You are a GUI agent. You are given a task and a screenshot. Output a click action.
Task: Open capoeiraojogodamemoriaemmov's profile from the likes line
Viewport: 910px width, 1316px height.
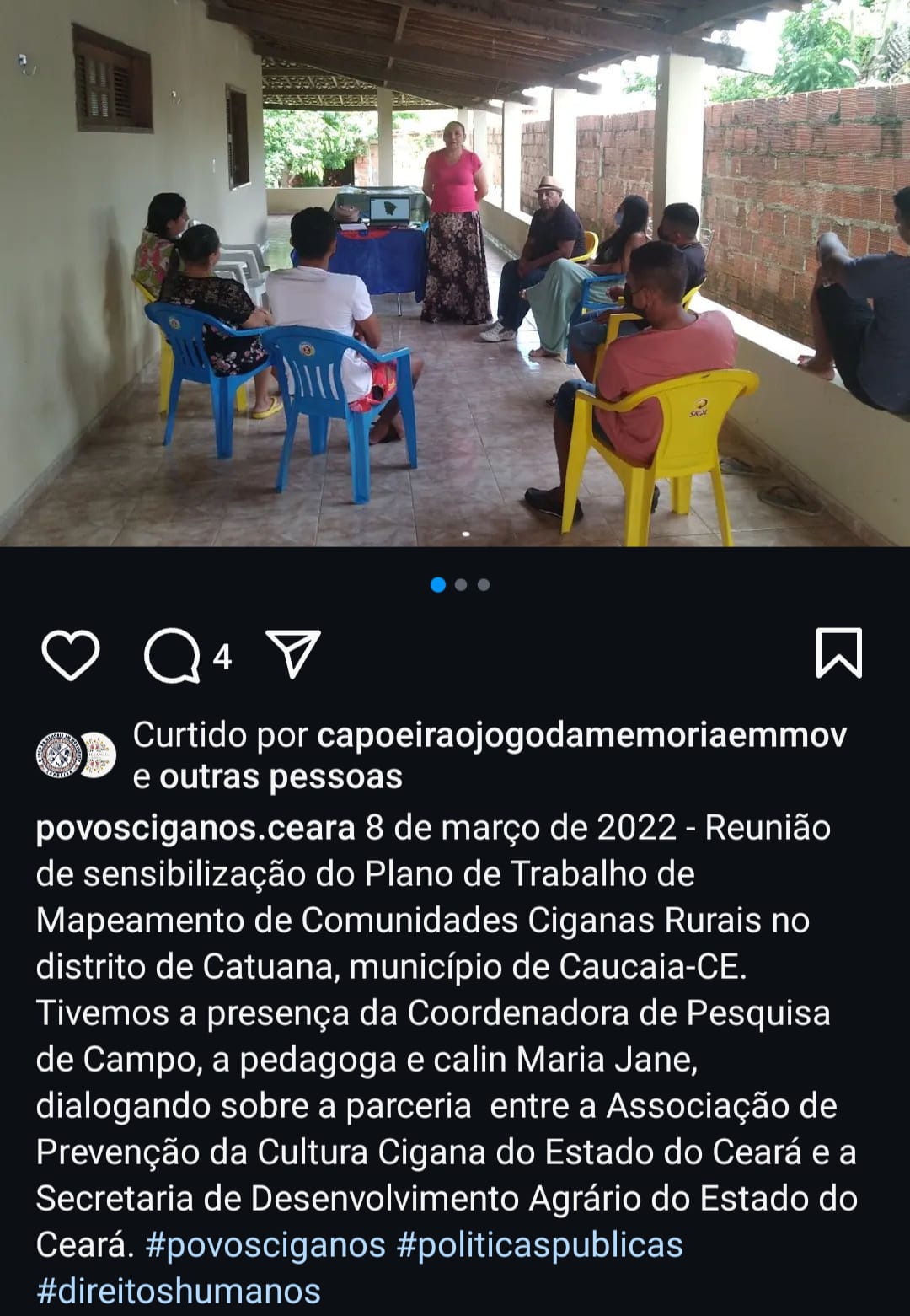pyautogui.click(x=581, y=735)
